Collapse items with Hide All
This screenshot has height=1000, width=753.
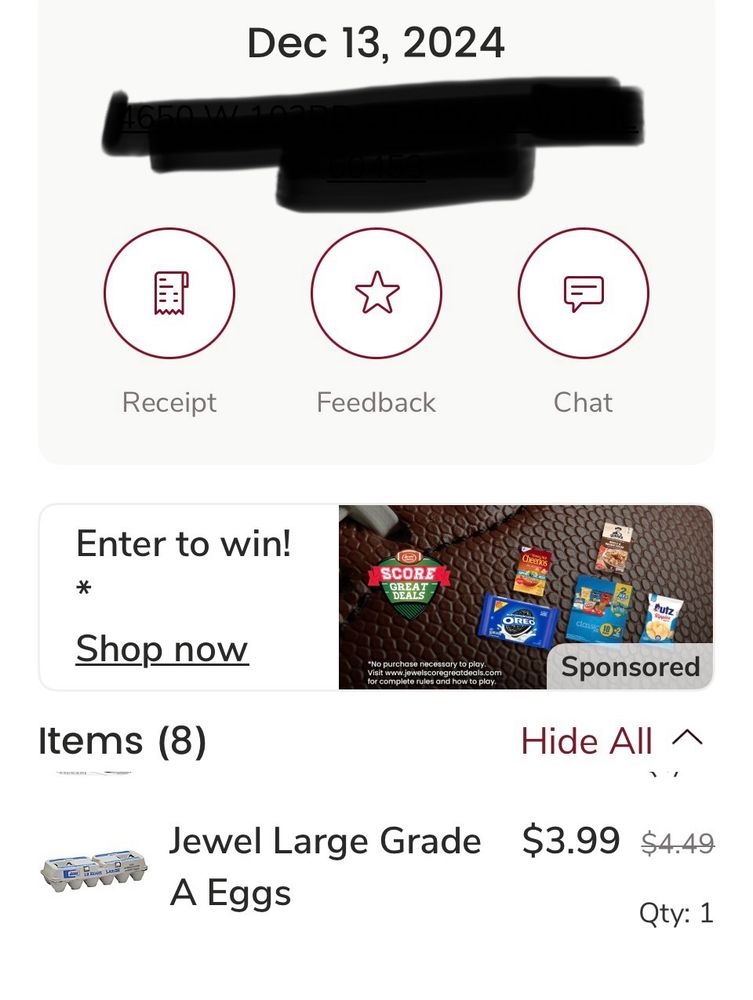[x=611, y=741]
